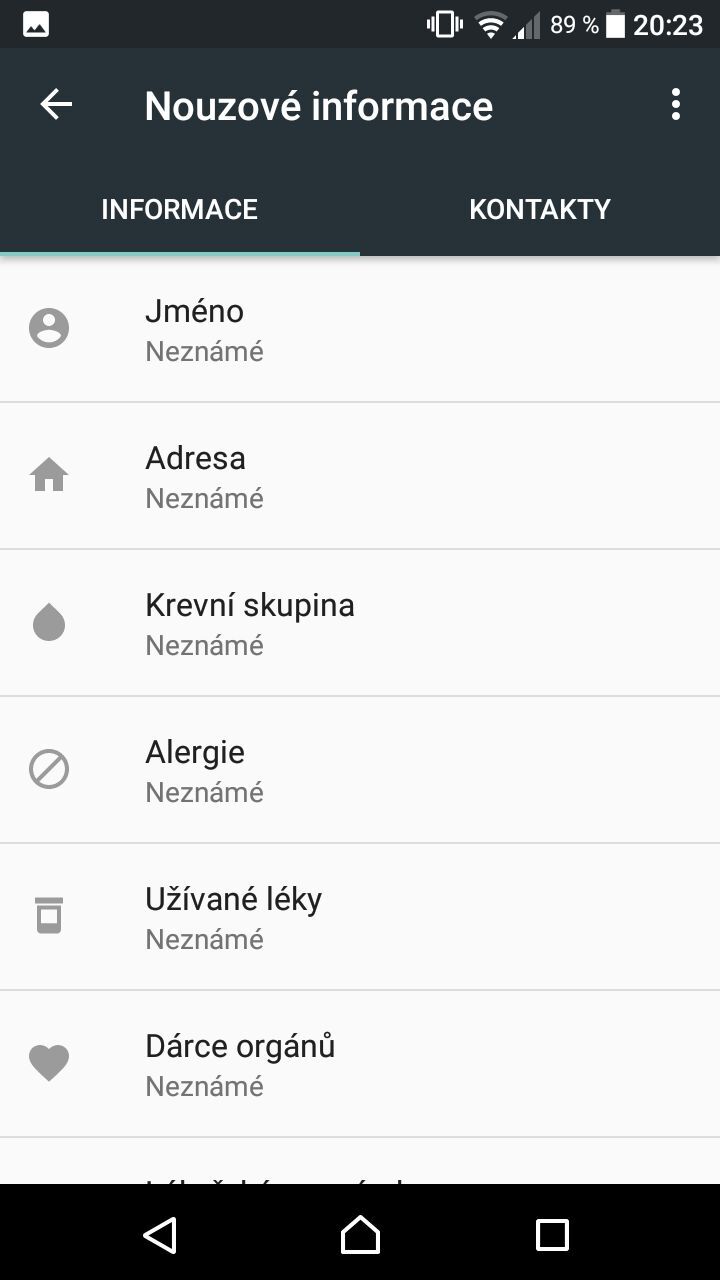Select the INFORMACE tab
720x1280 pixels.
click(179, 209)
